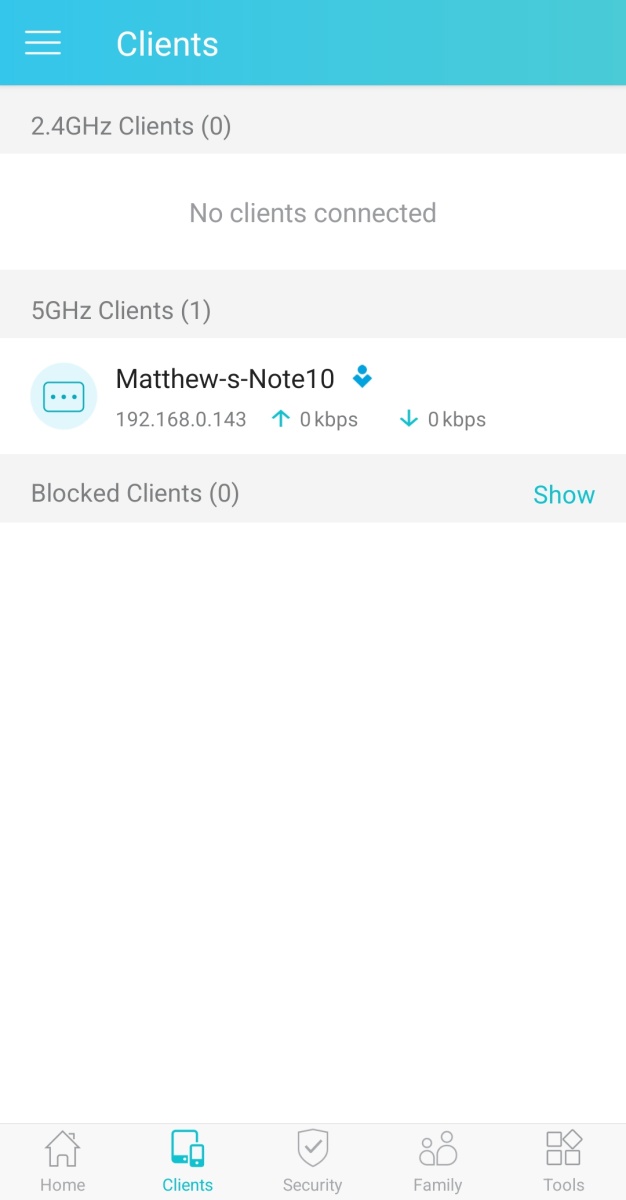The height and width of the screenshot is (1200, 626).
Task: Open the Family tab
Action: 437,1161
